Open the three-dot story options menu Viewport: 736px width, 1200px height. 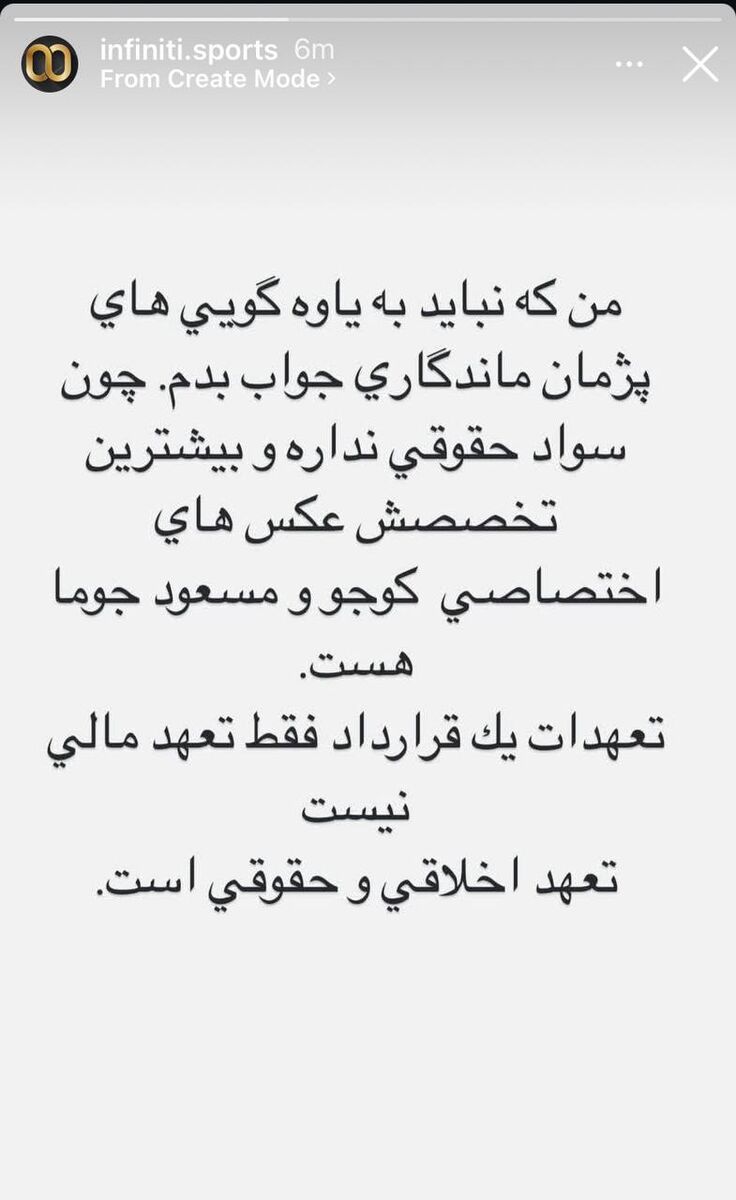coord(629,64)
